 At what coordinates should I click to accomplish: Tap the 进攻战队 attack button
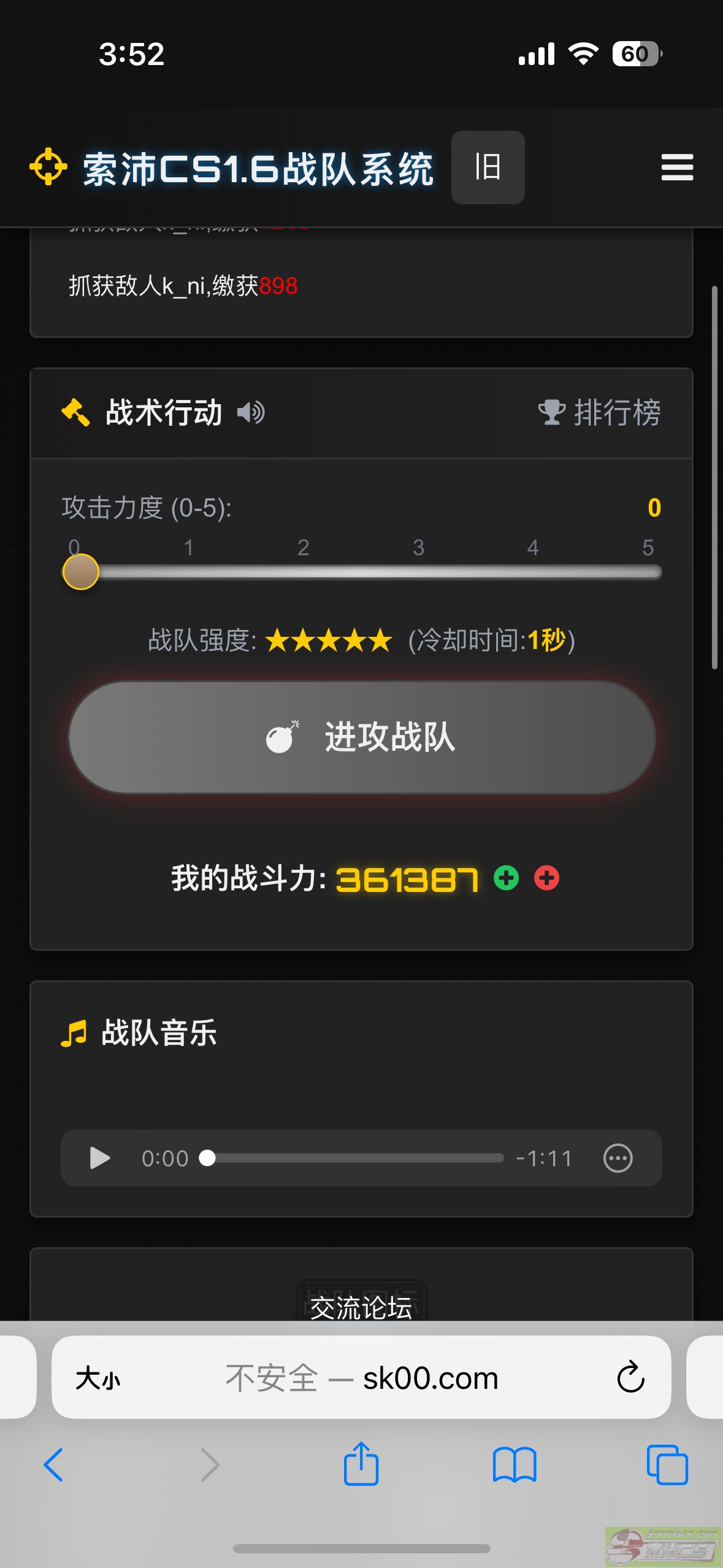[x=362, y=737]
